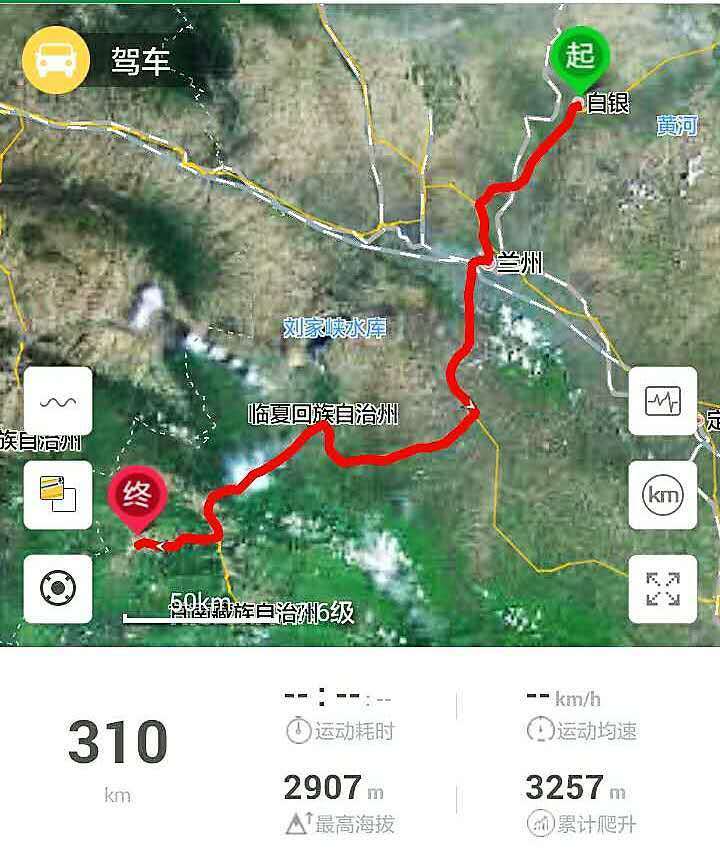Open the elevation chart

[662, 401]
